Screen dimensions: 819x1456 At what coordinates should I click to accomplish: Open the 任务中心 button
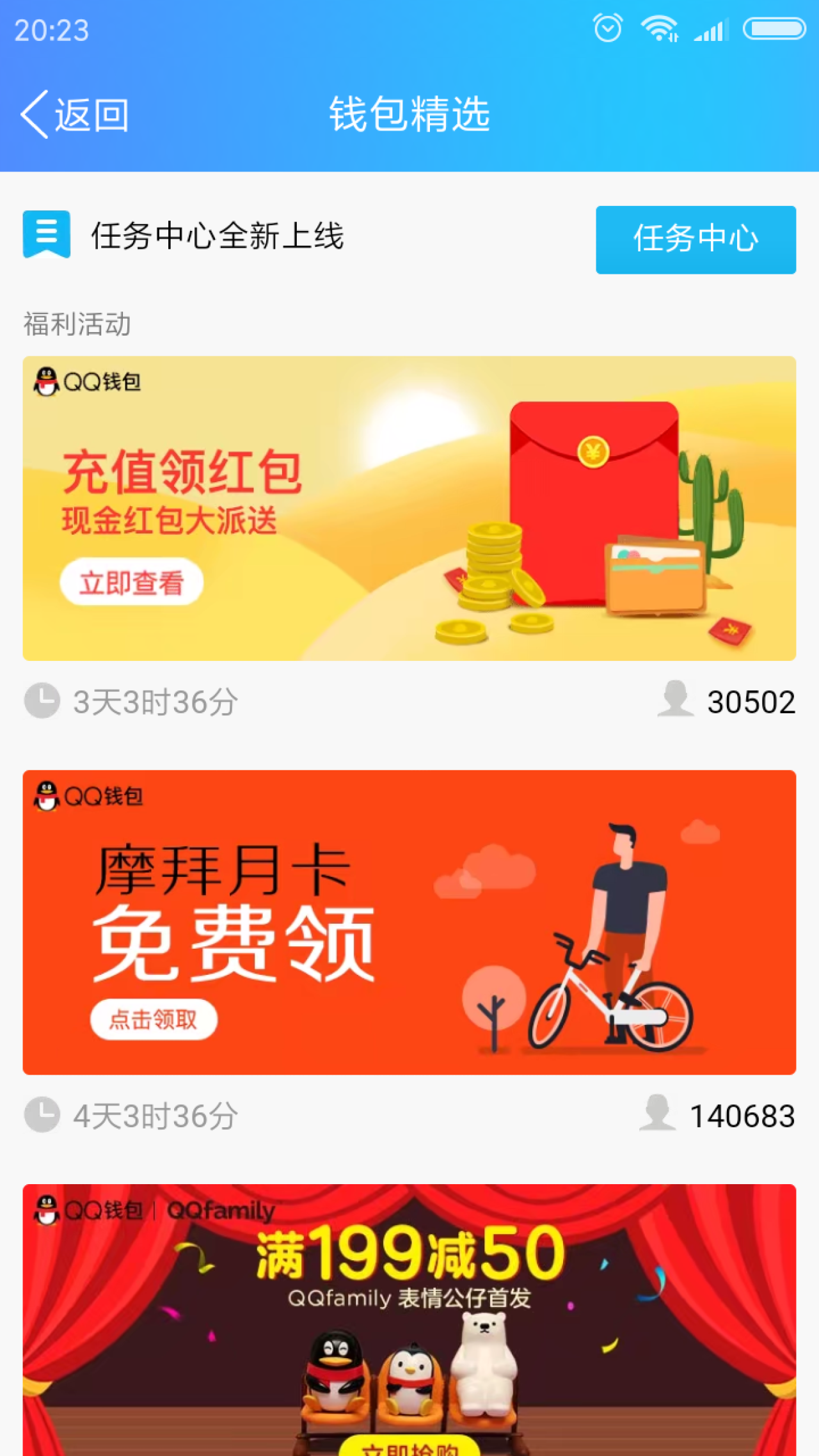[696, 239]
